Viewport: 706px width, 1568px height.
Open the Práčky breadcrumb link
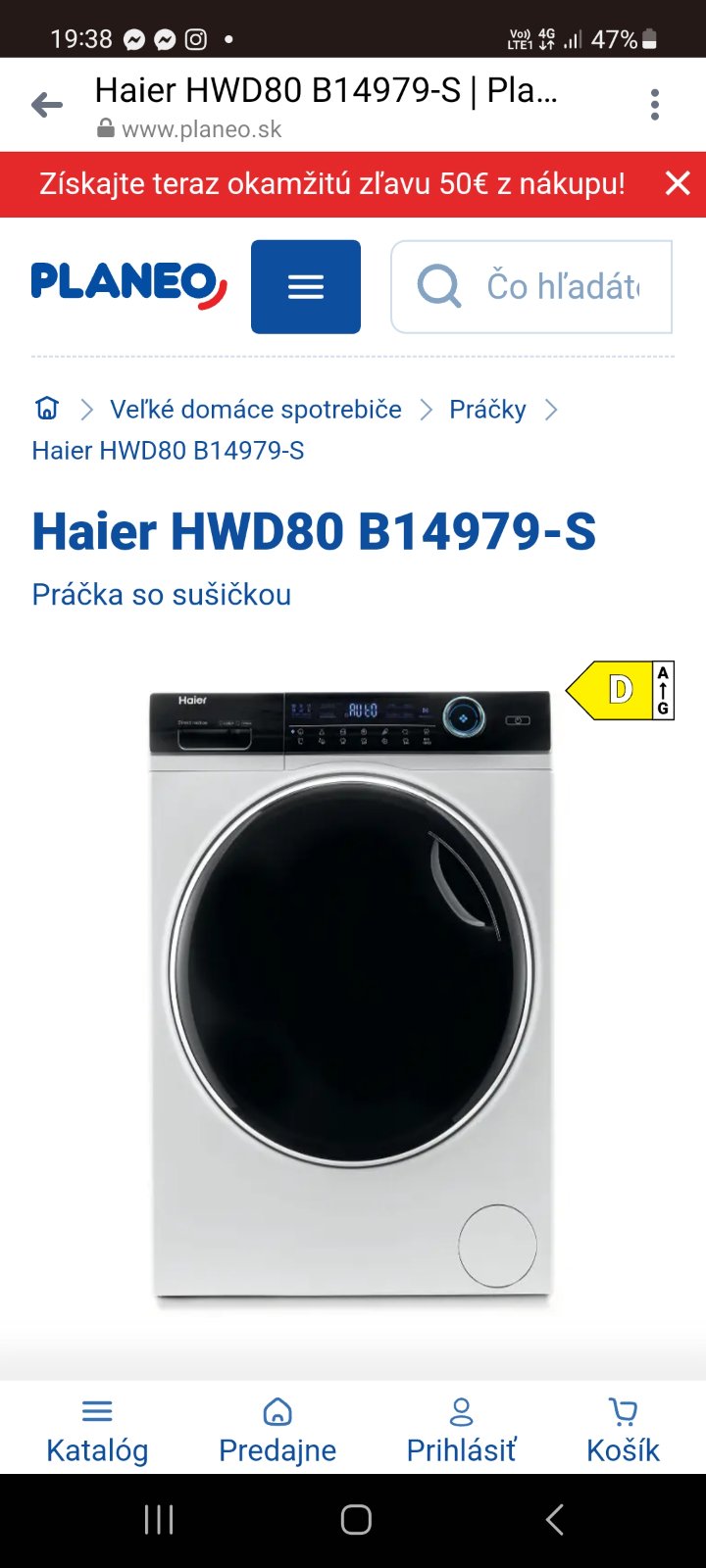(x=487, y=410)
